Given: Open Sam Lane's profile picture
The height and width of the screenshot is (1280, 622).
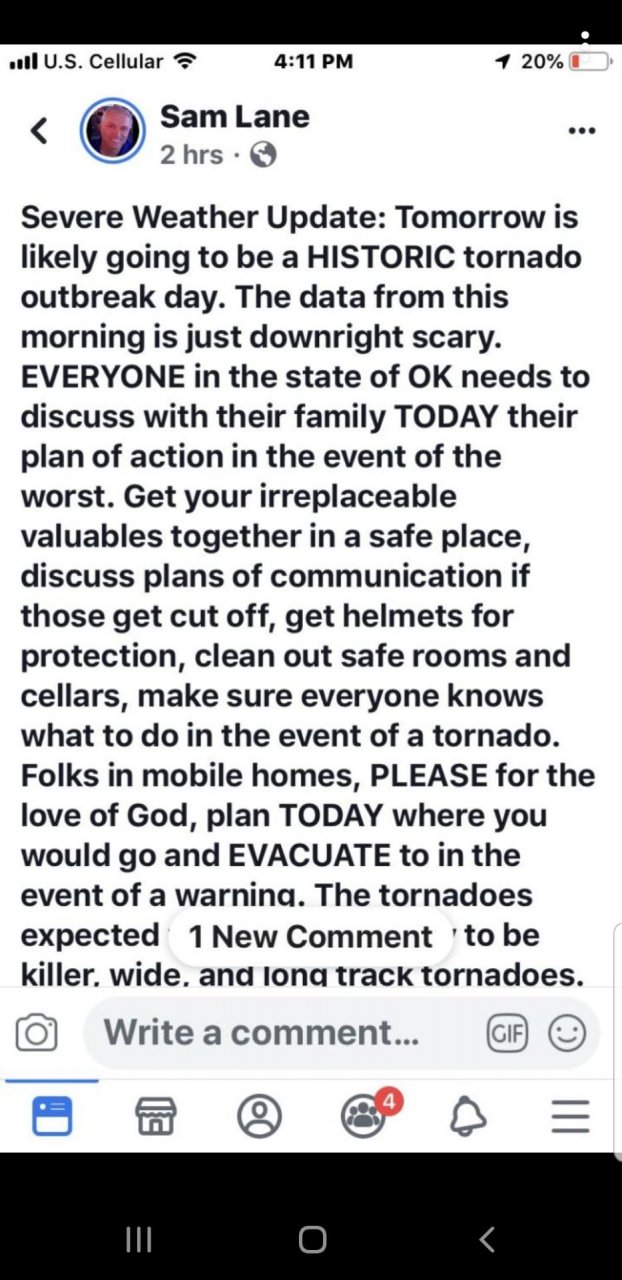Looking at the screenshot, I should 112,131.
